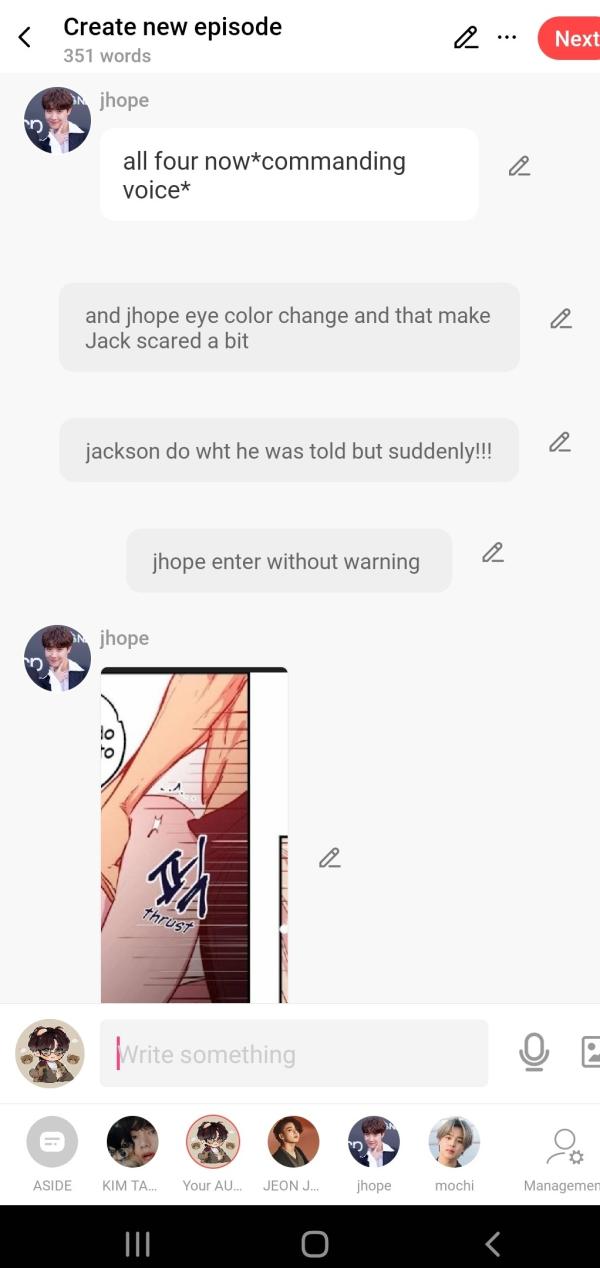Image resolution: width=600 pixels, height=1268 pixels.
Task: Record a voice message with the microphone
Action: click(534, 1052)
